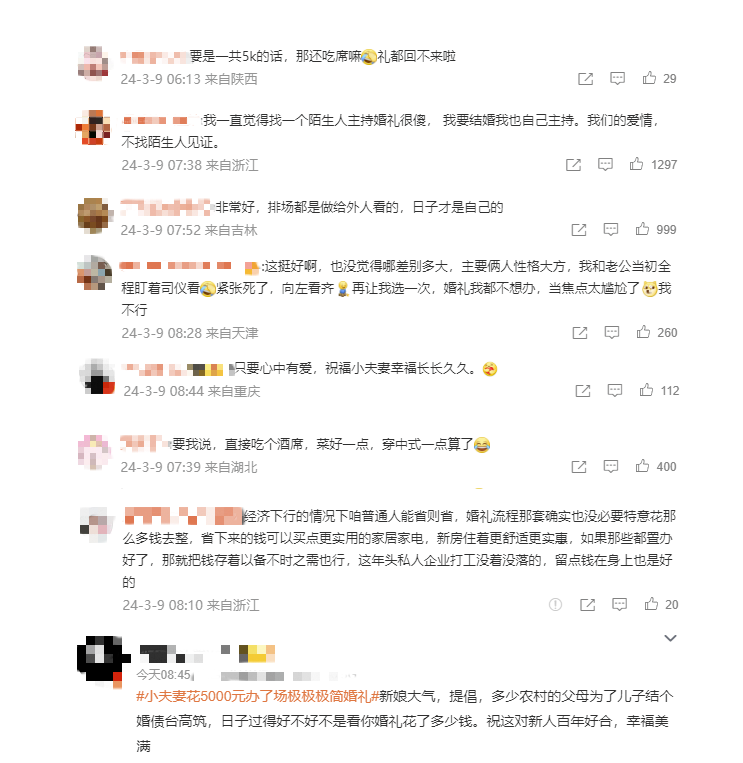The width and height of the screenshot is (743, 763).
Task: Repost the 吉林 comment about 排场
Action: pyautogui.click(x=578, y=230)
